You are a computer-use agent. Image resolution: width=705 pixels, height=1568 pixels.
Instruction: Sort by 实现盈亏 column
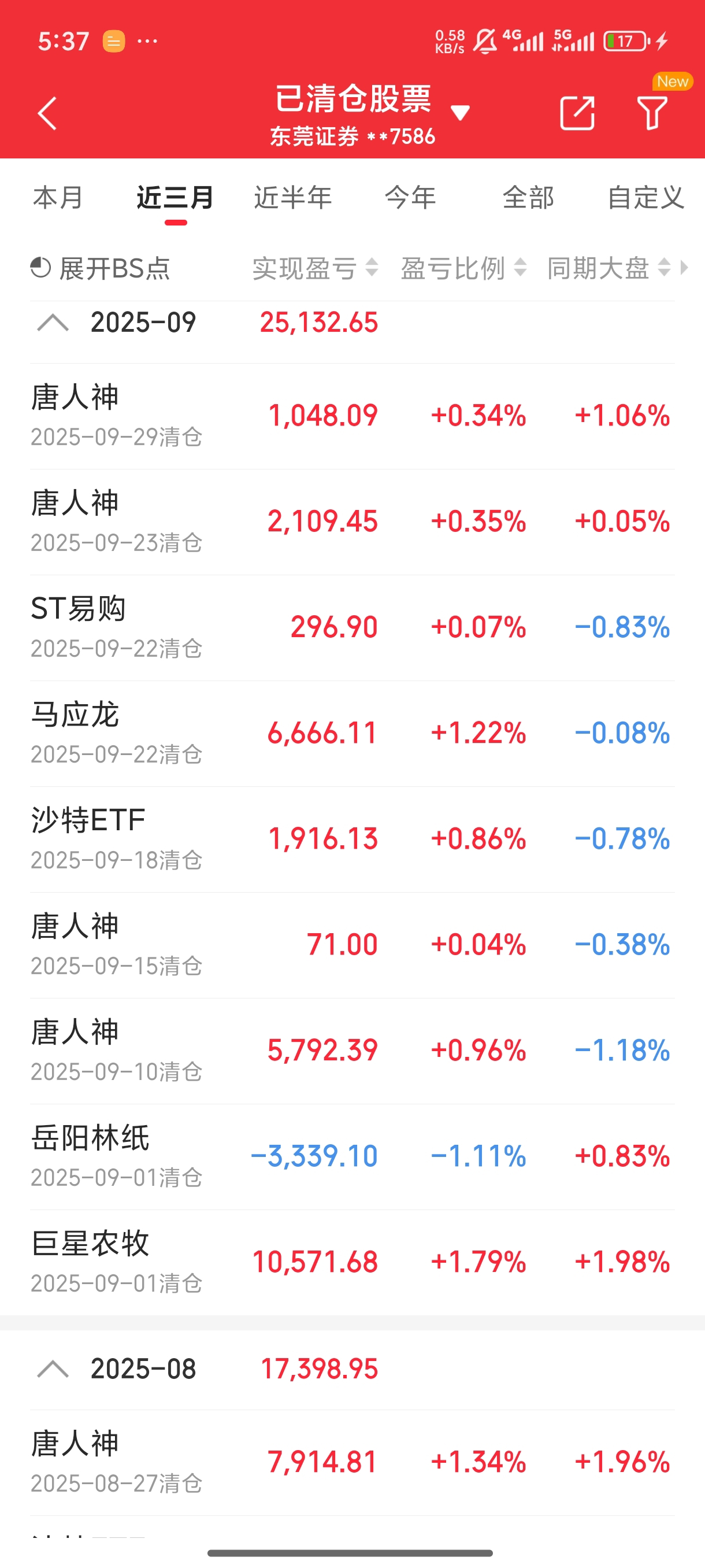(315, 268)
